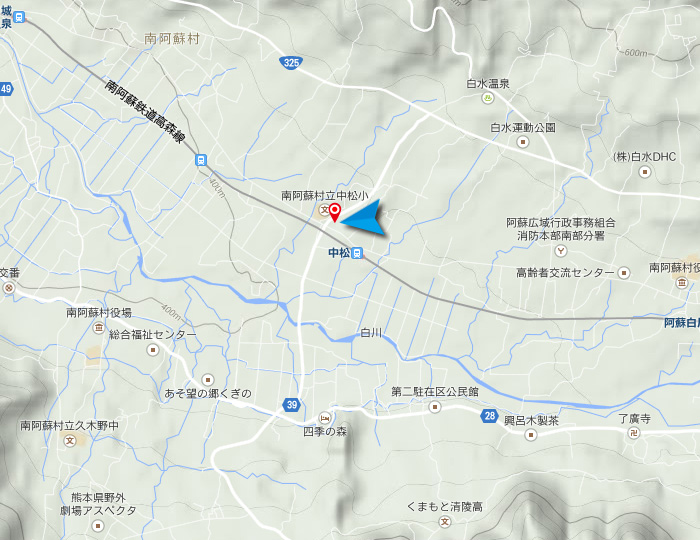Select the 中松 station icon

click(x=358, y=254)
